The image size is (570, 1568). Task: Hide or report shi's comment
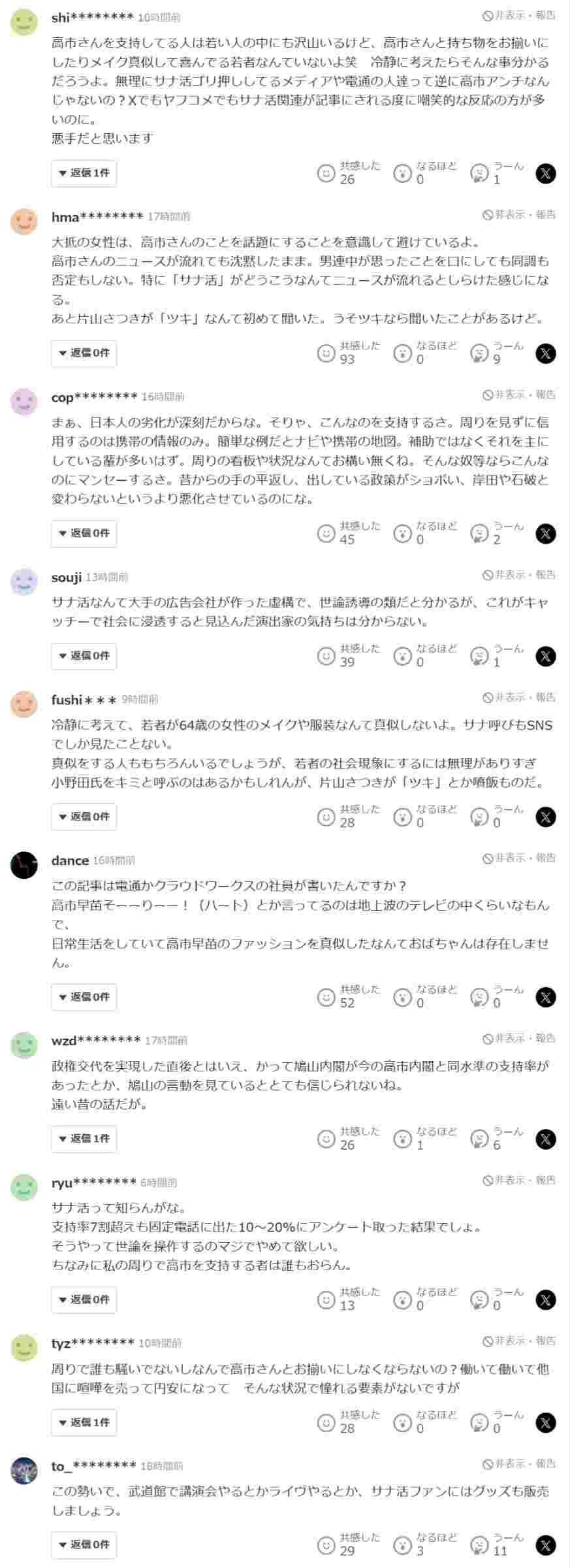pyautogui.click(x=519, y=15)
